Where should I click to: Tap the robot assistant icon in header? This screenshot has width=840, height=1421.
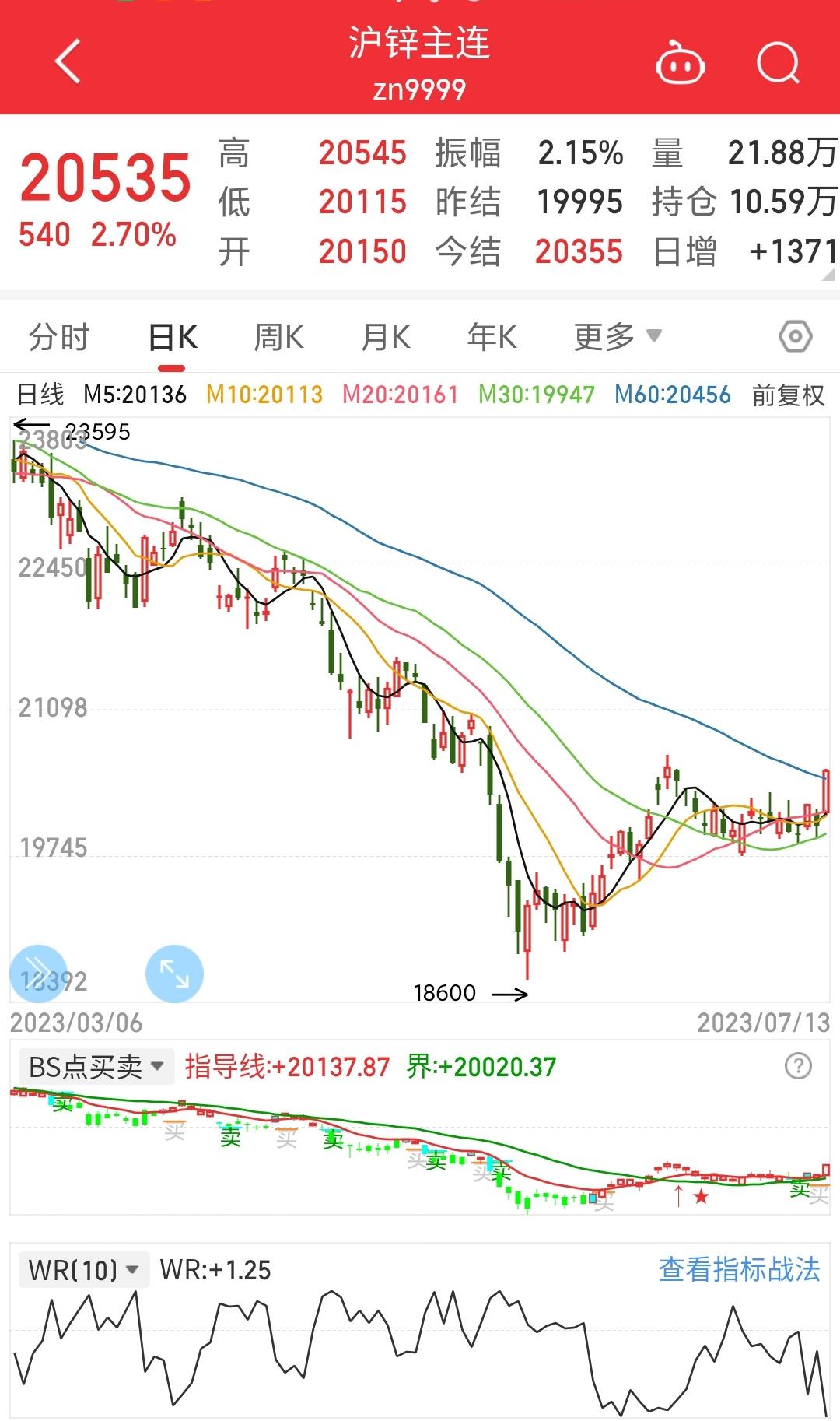click(x=678, y=64)
